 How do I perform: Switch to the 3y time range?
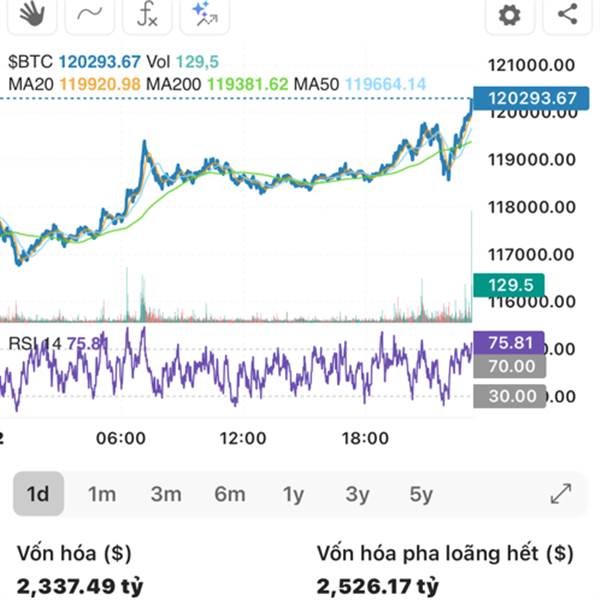(357, 494)
